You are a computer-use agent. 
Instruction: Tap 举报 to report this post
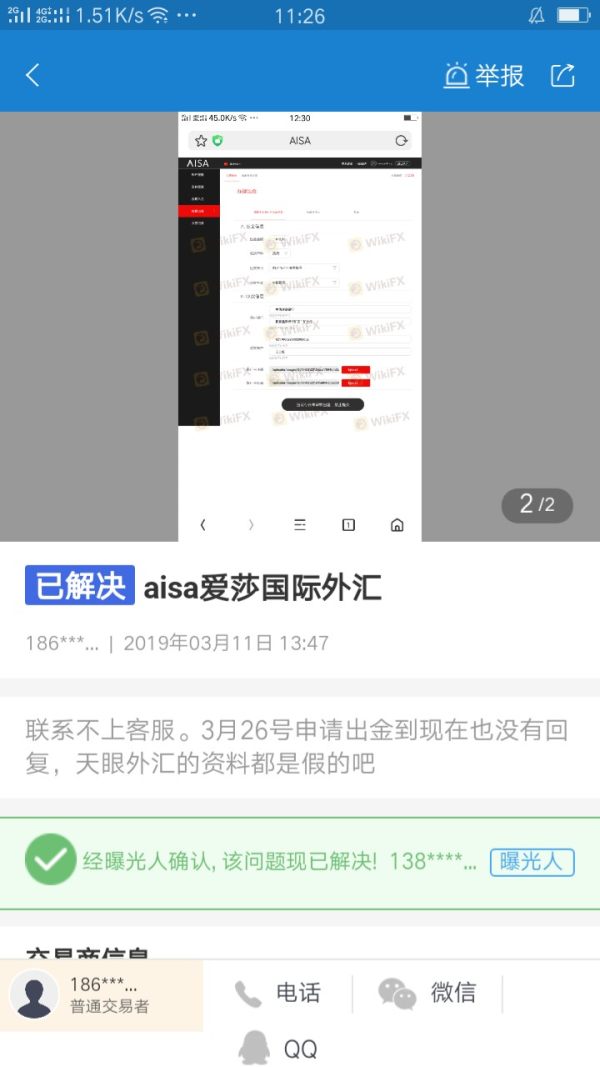click(x=485, y=75)
